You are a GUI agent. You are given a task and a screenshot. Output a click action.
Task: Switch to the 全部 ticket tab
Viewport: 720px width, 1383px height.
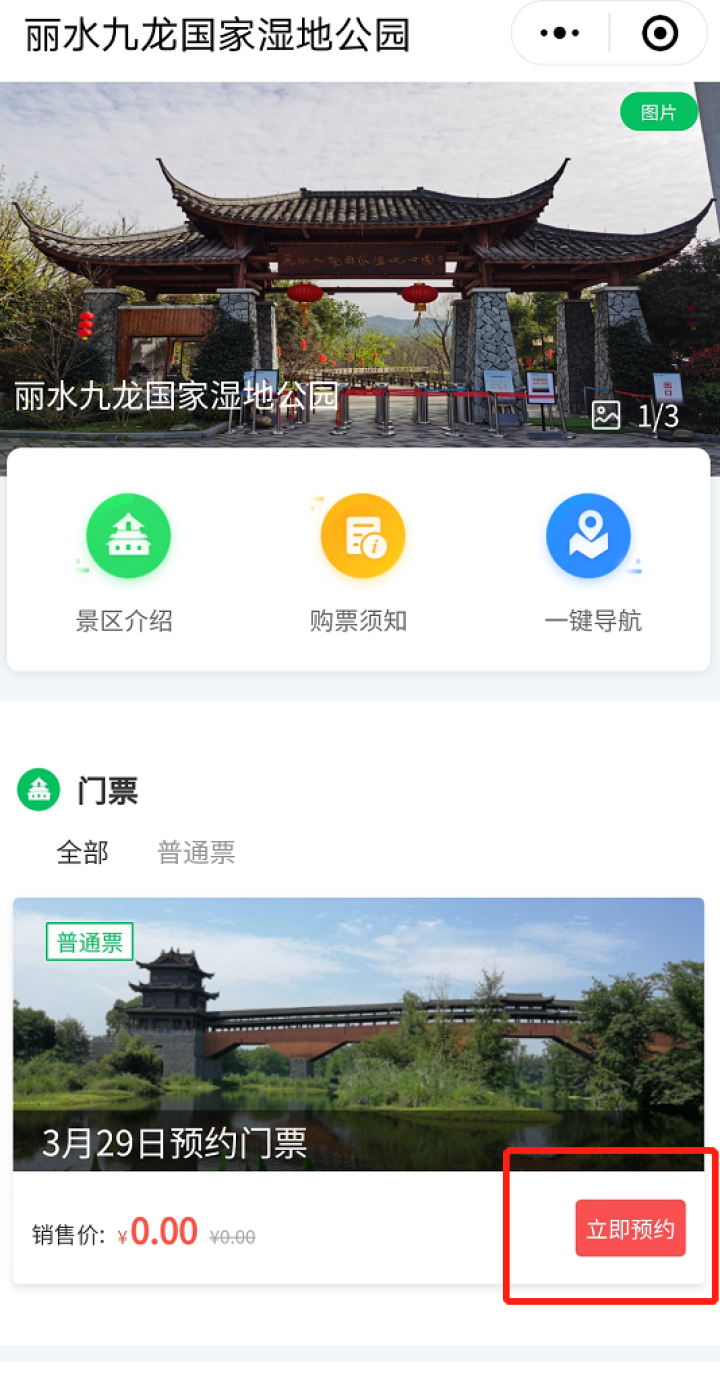point(82,853)
